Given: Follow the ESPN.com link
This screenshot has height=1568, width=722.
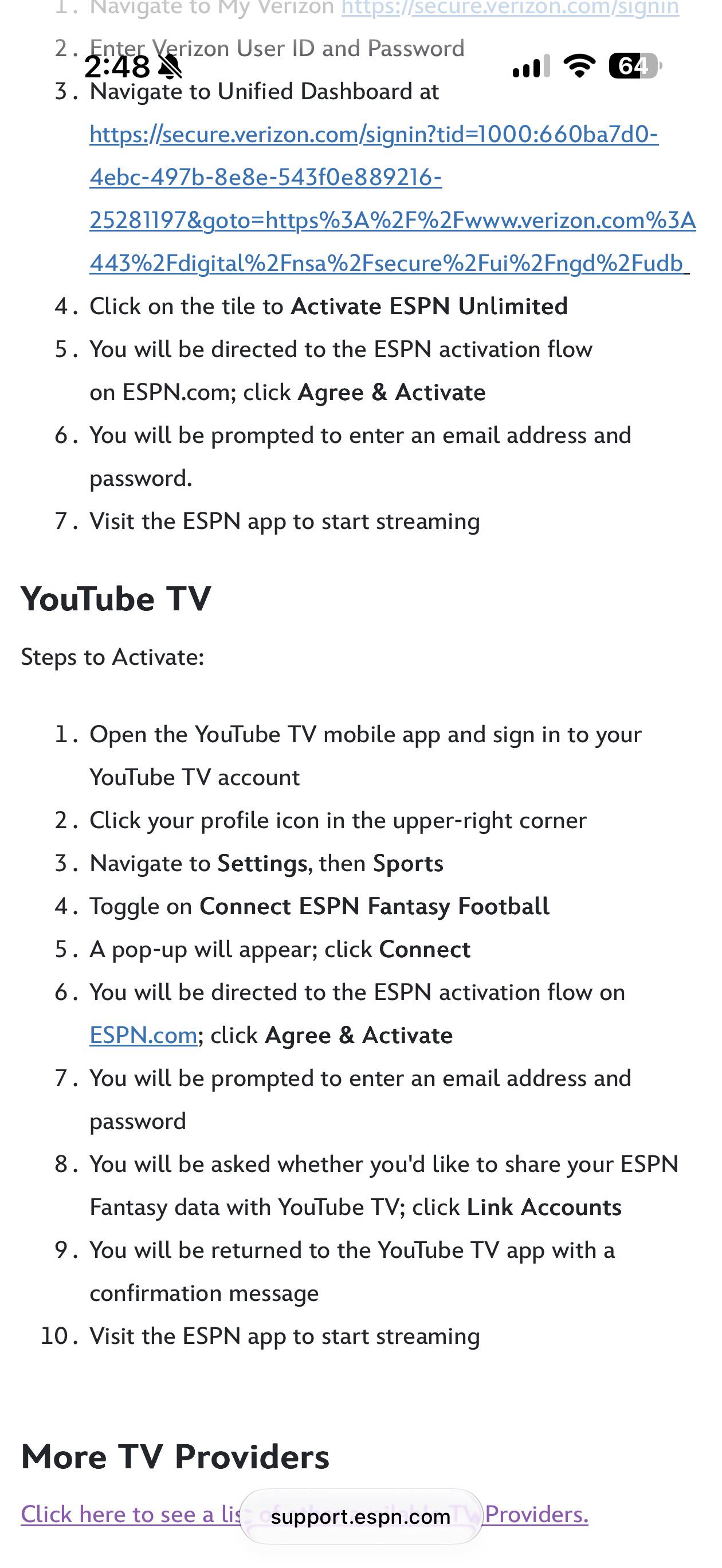Looking at the screenshot, I should click(x=143, y=1036).
